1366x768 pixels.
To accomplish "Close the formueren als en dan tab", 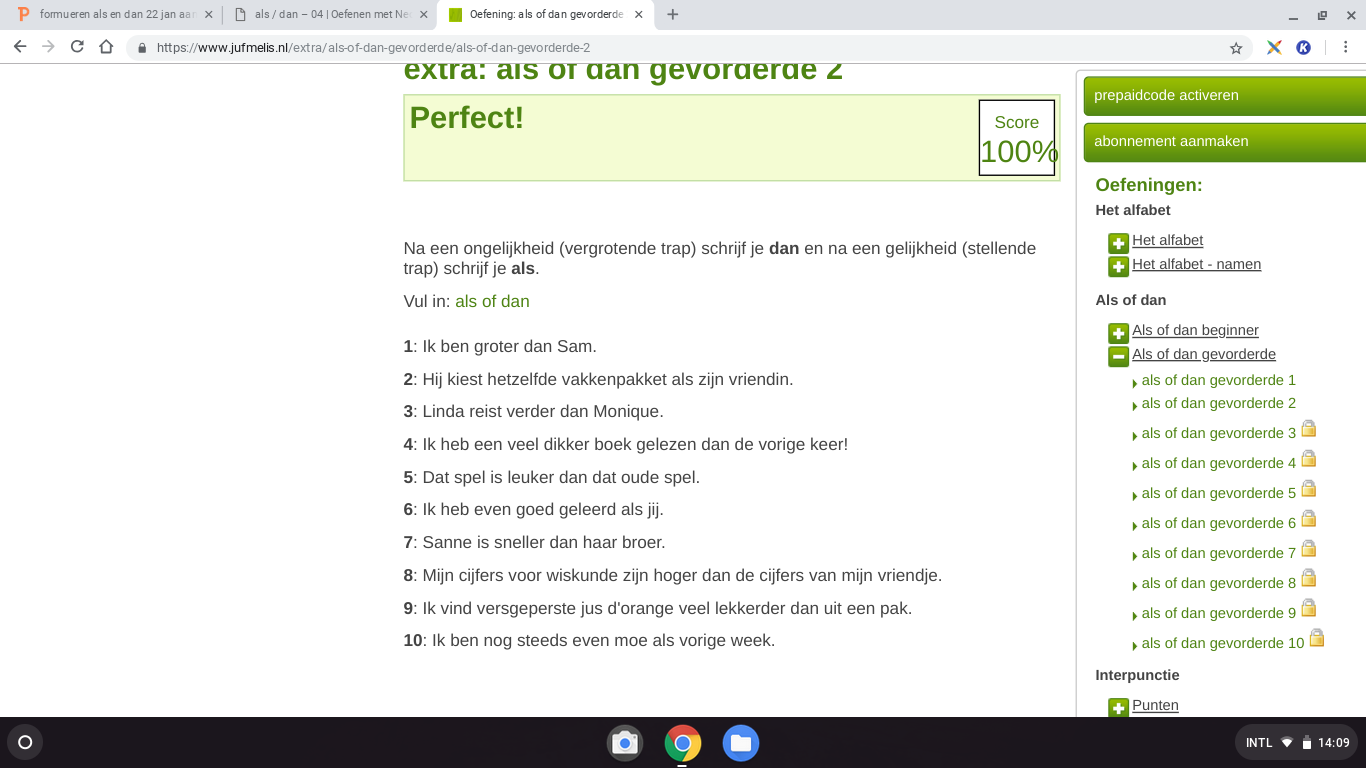I will click(x=208, y=15).
